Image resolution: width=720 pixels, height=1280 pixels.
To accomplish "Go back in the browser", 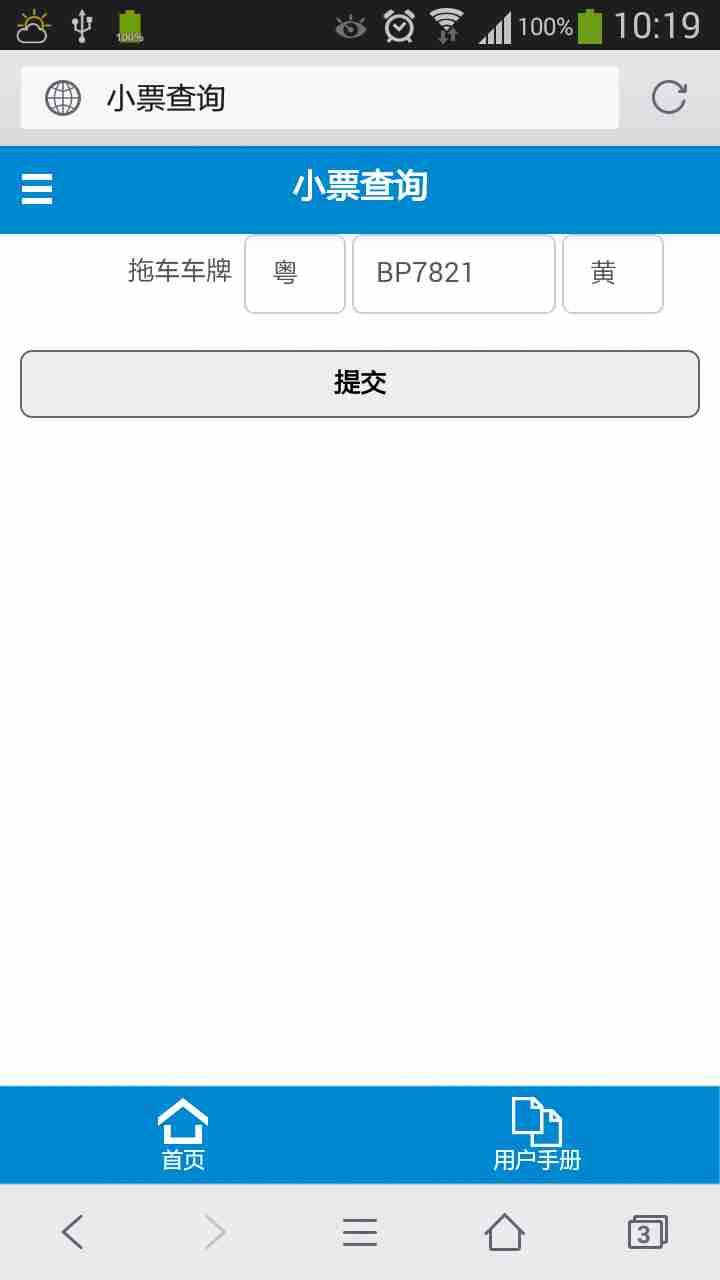I will point(73,1232).
